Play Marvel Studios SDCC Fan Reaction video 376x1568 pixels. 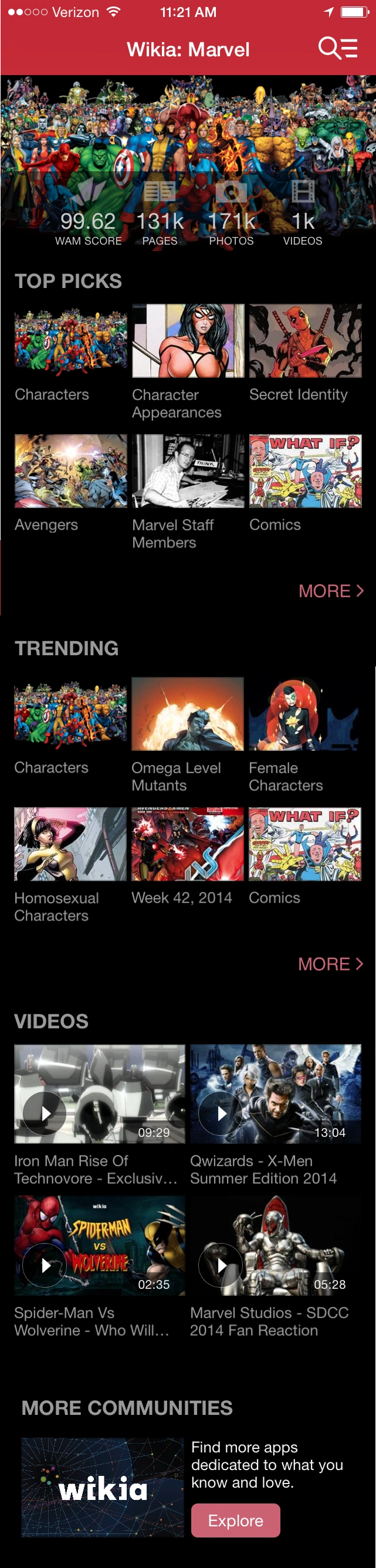tap(221, 1265)
